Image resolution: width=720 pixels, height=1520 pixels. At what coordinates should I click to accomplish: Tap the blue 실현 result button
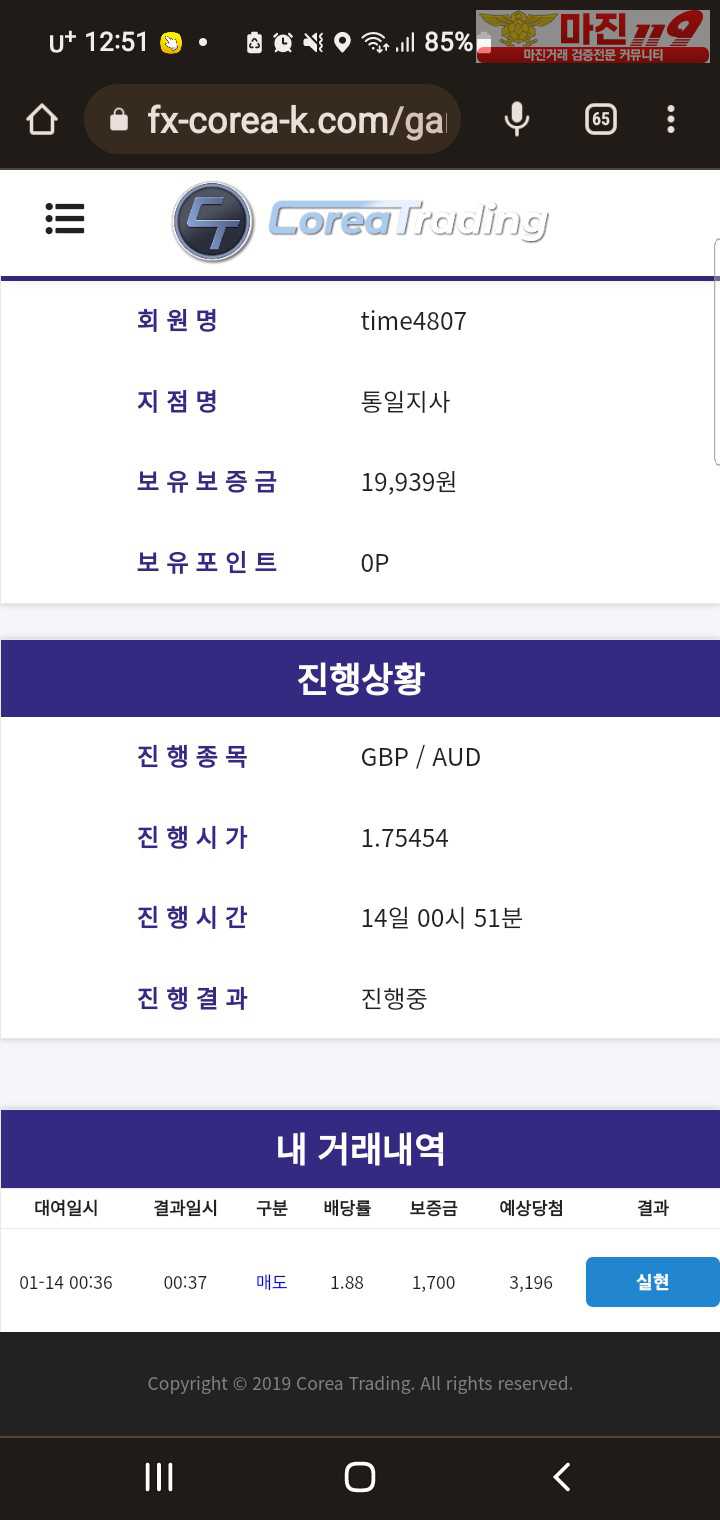point(652,1282)
